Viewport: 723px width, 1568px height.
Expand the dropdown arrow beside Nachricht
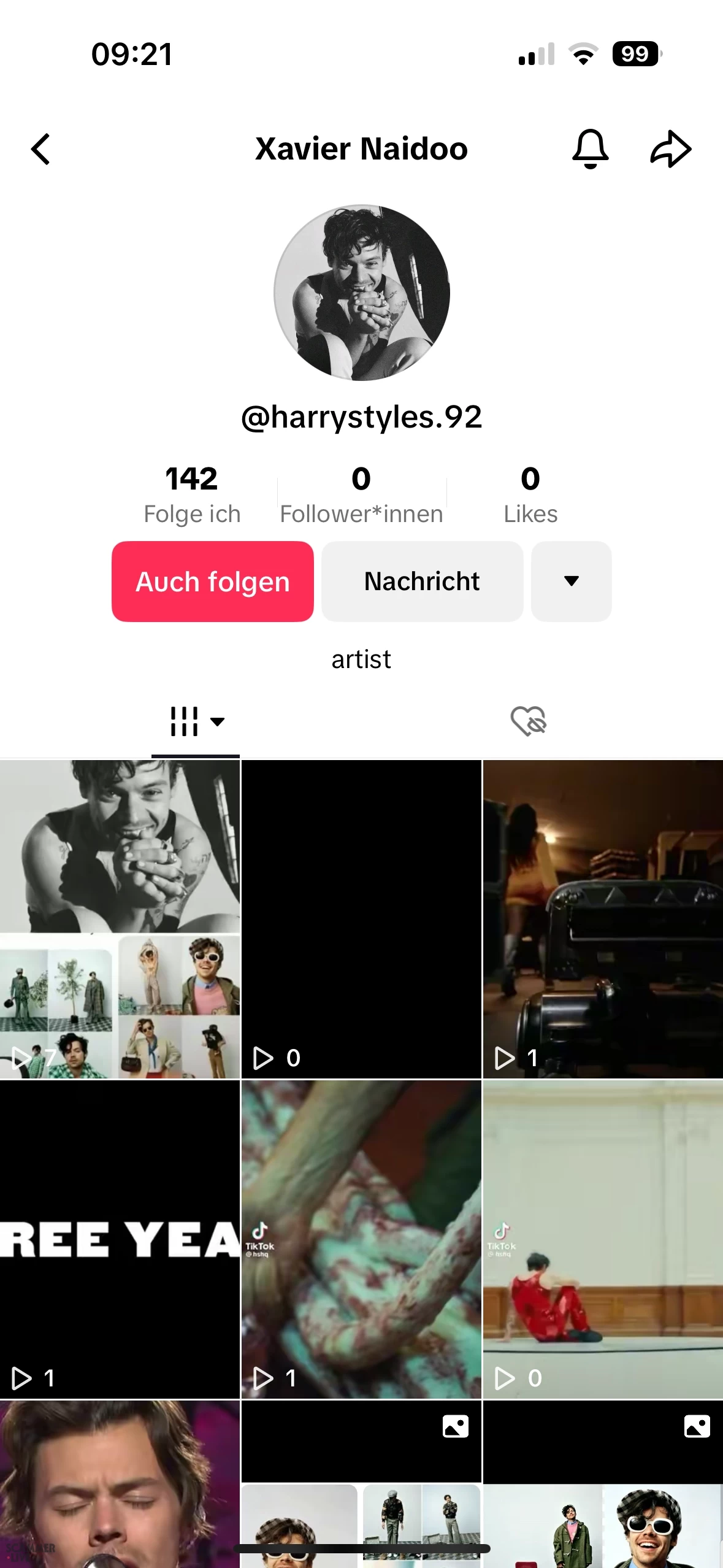[x=571, y=581]
